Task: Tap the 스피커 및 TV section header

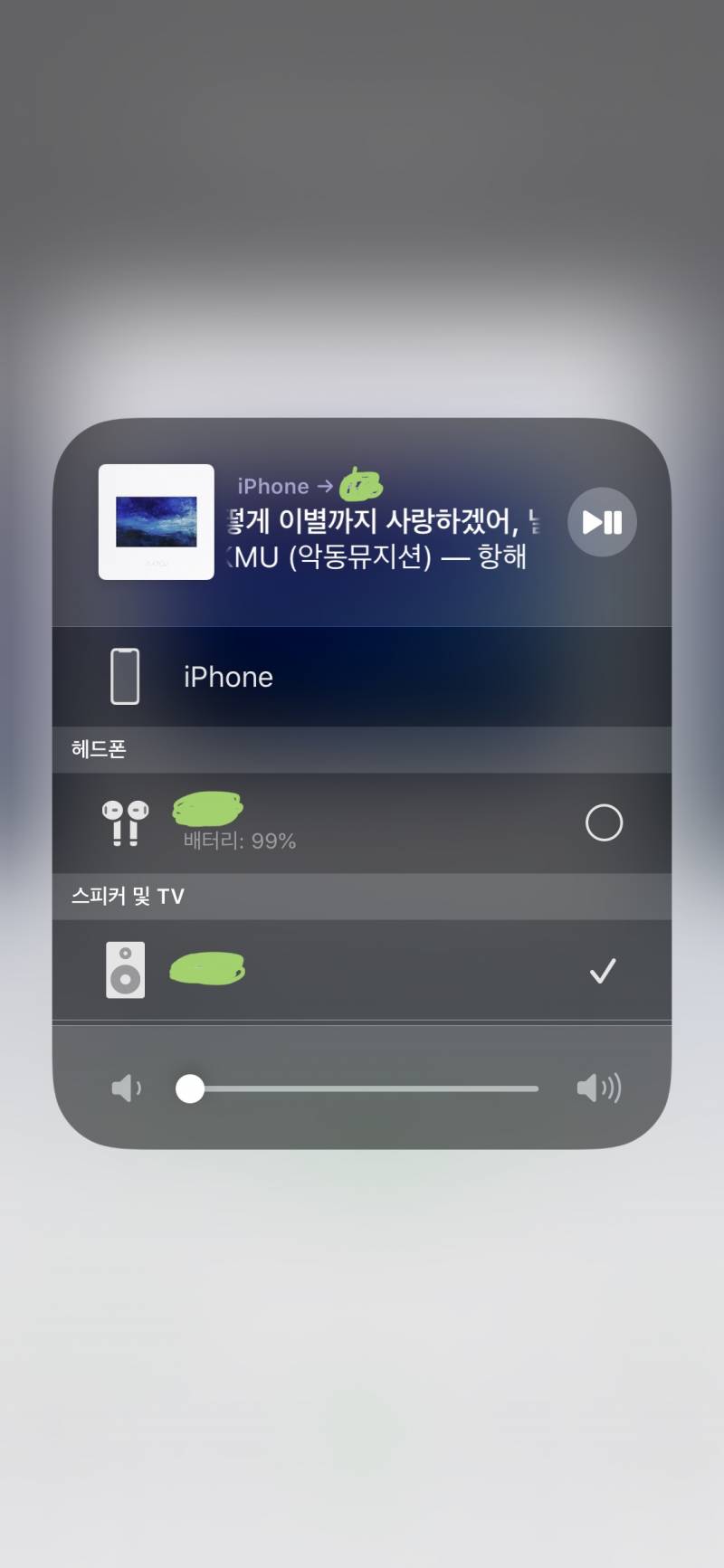Action: click(x=128, y=896)
